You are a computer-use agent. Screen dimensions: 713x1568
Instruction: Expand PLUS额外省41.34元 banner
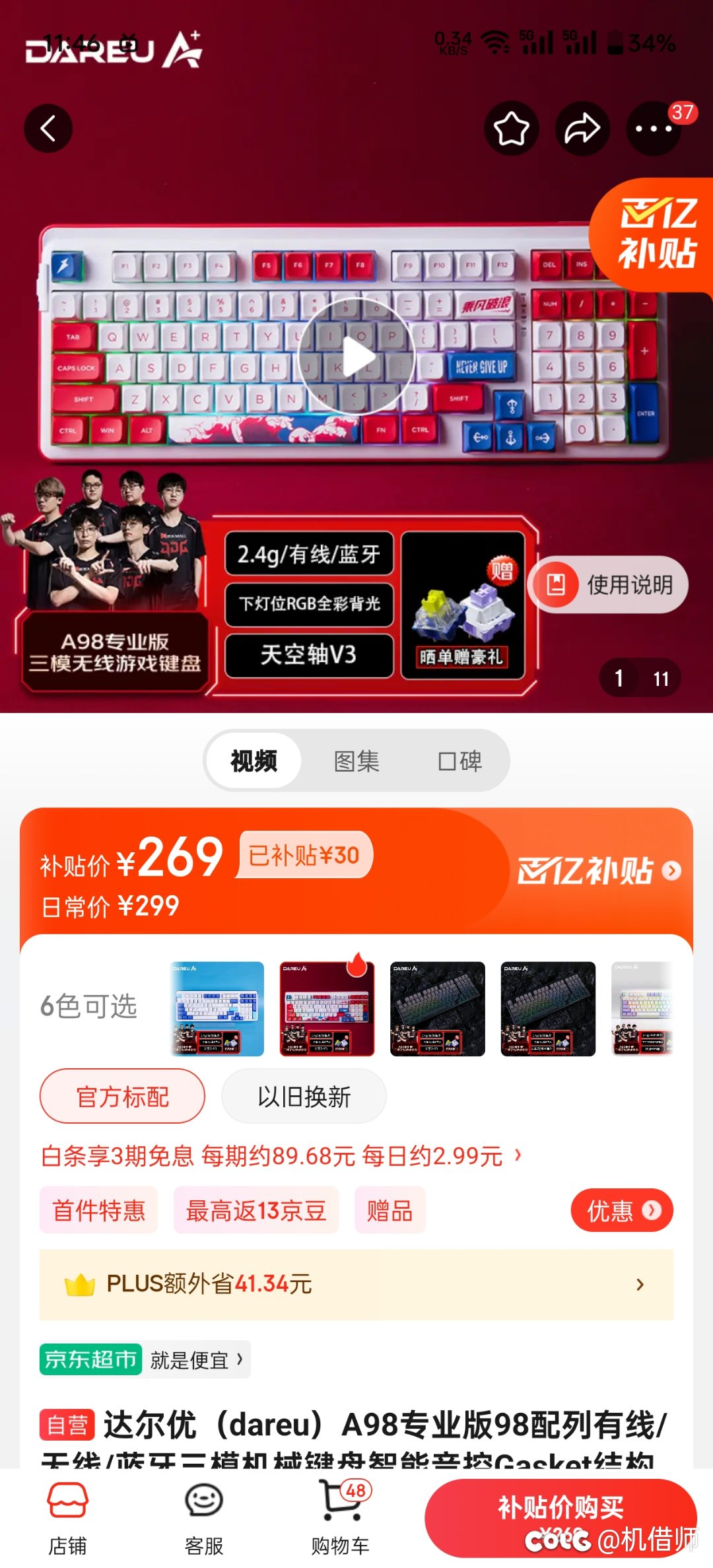(x=356, y=1284)
